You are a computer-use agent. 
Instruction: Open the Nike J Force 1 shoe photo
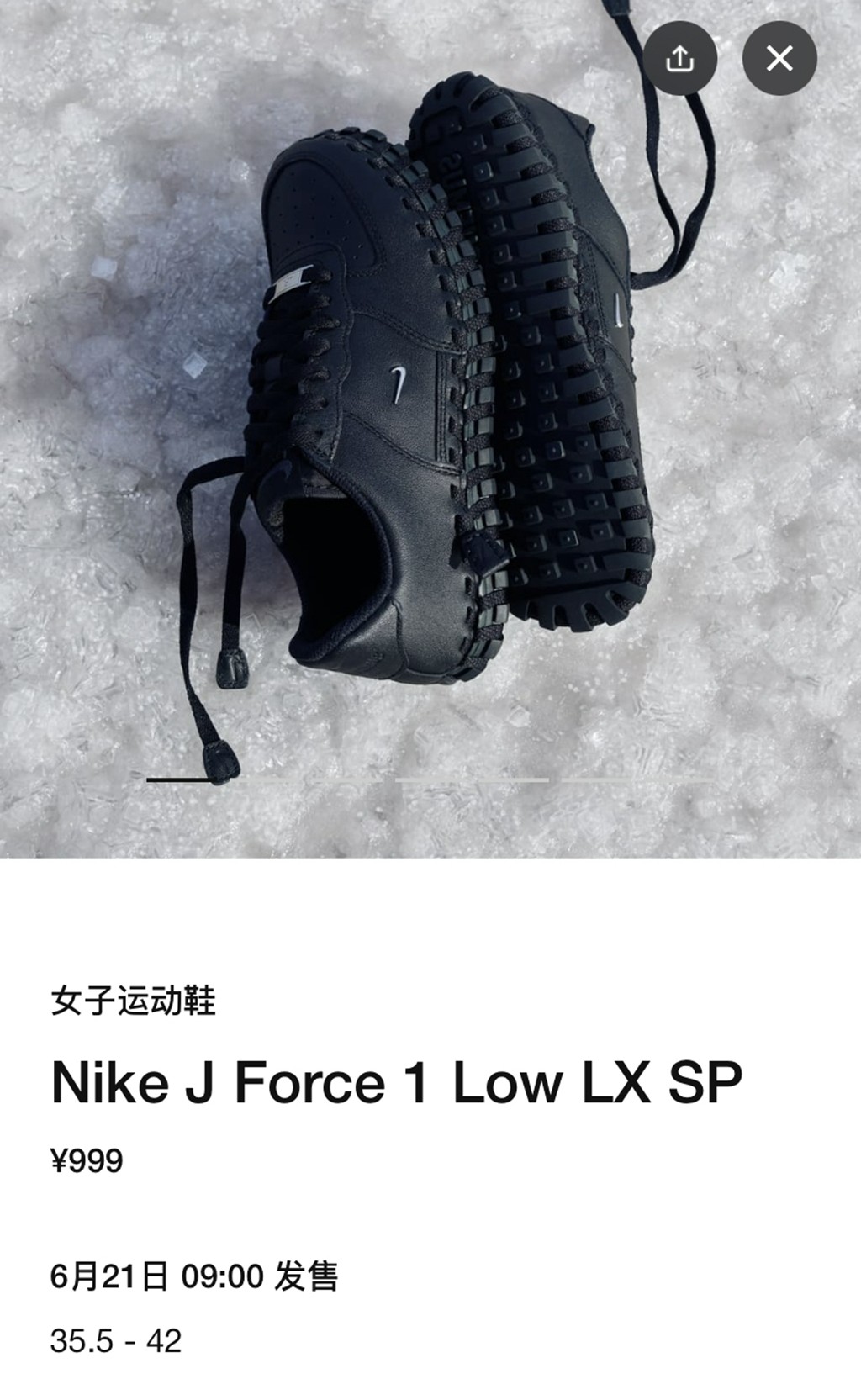click(430, 404)
